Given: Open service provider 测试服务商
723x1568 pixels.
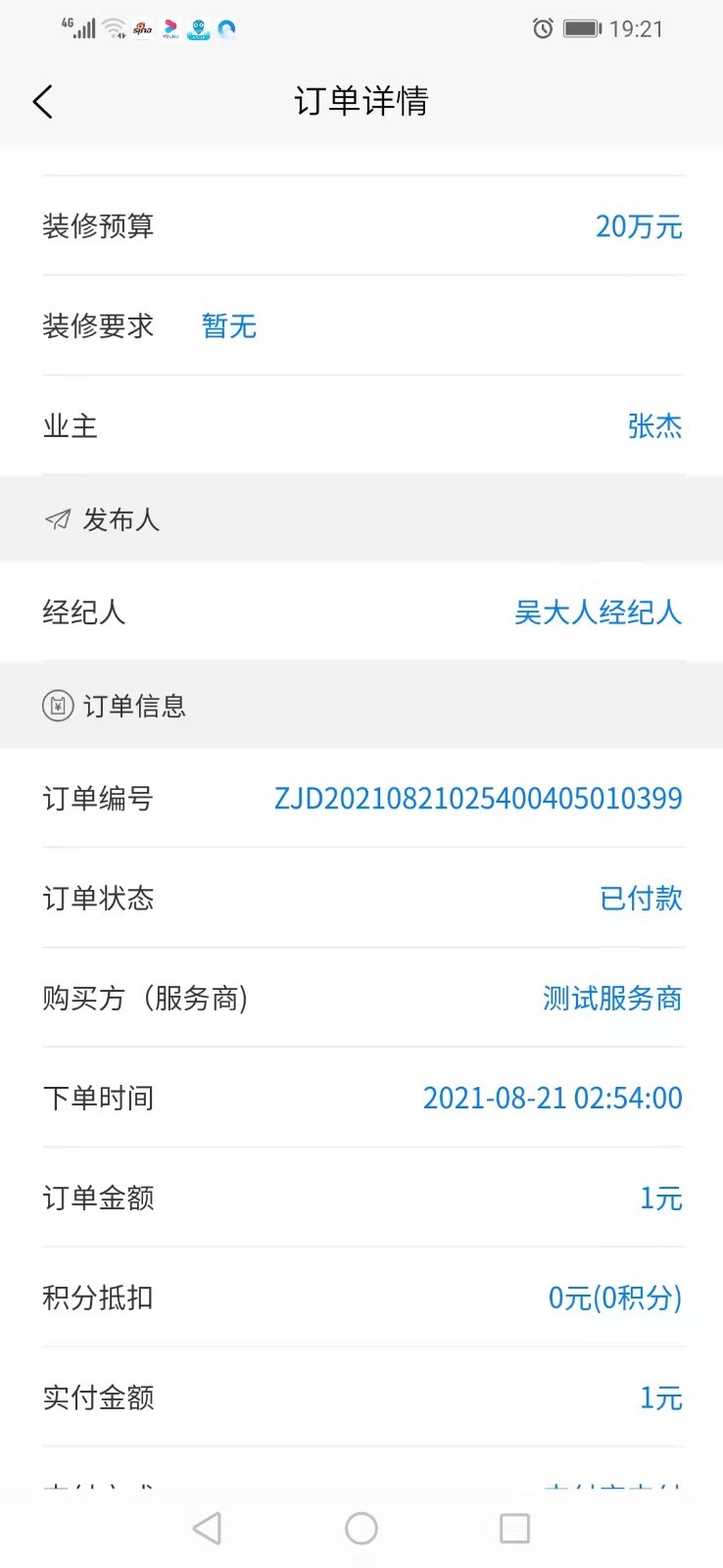Looking at the screenshot, I should tap(610, 999).
